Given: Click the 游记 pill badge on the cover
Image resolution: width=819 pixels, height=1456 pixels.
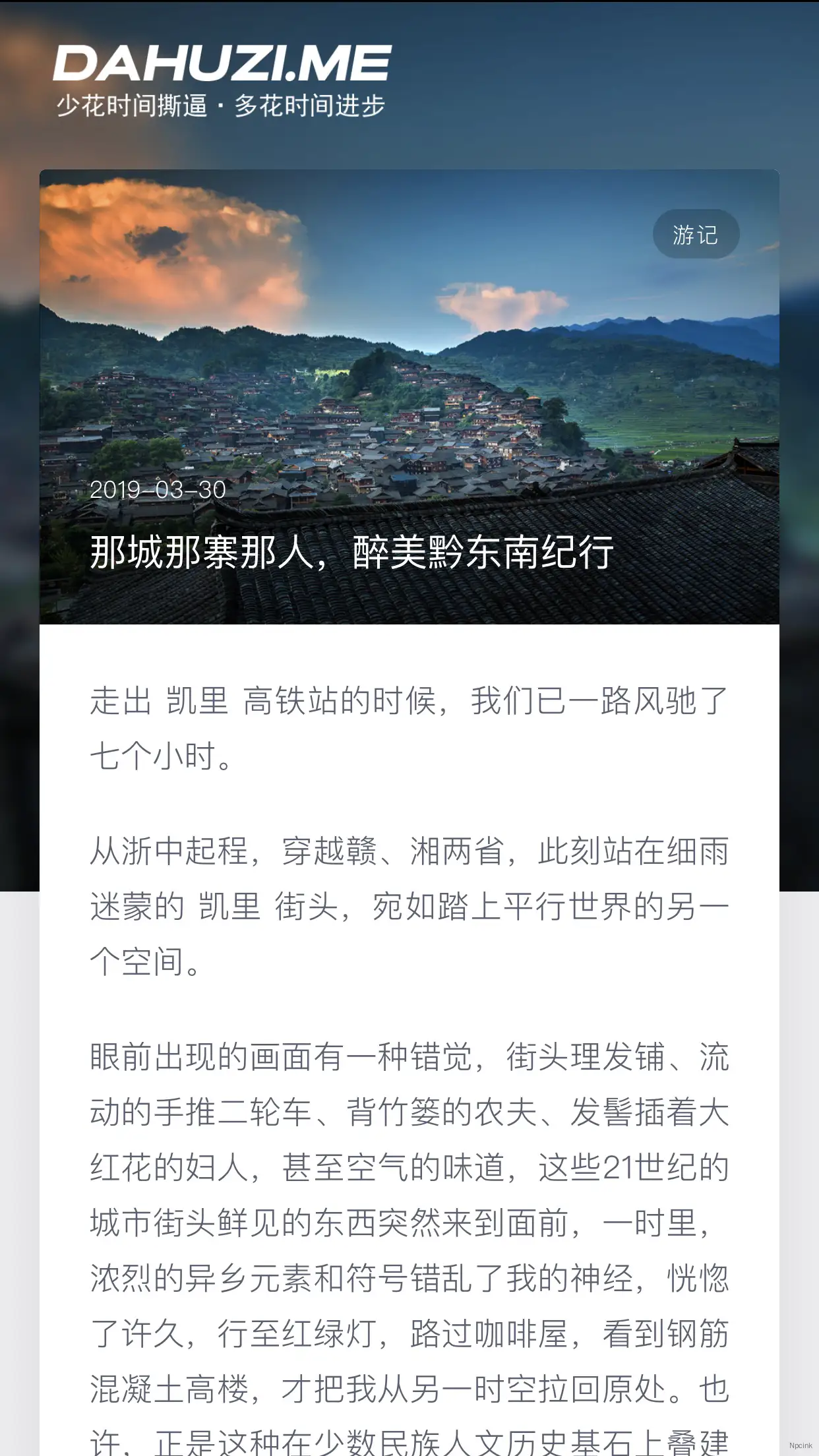Looking at the screenshot, I should tap(696, 234).
